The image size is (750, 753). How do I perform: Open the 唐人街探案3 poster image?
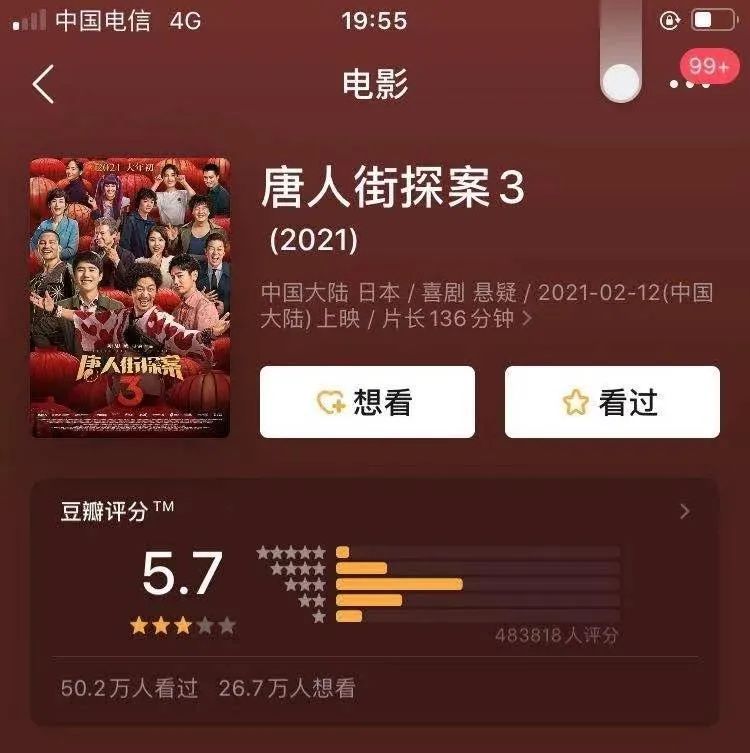[x=130, y=297]
